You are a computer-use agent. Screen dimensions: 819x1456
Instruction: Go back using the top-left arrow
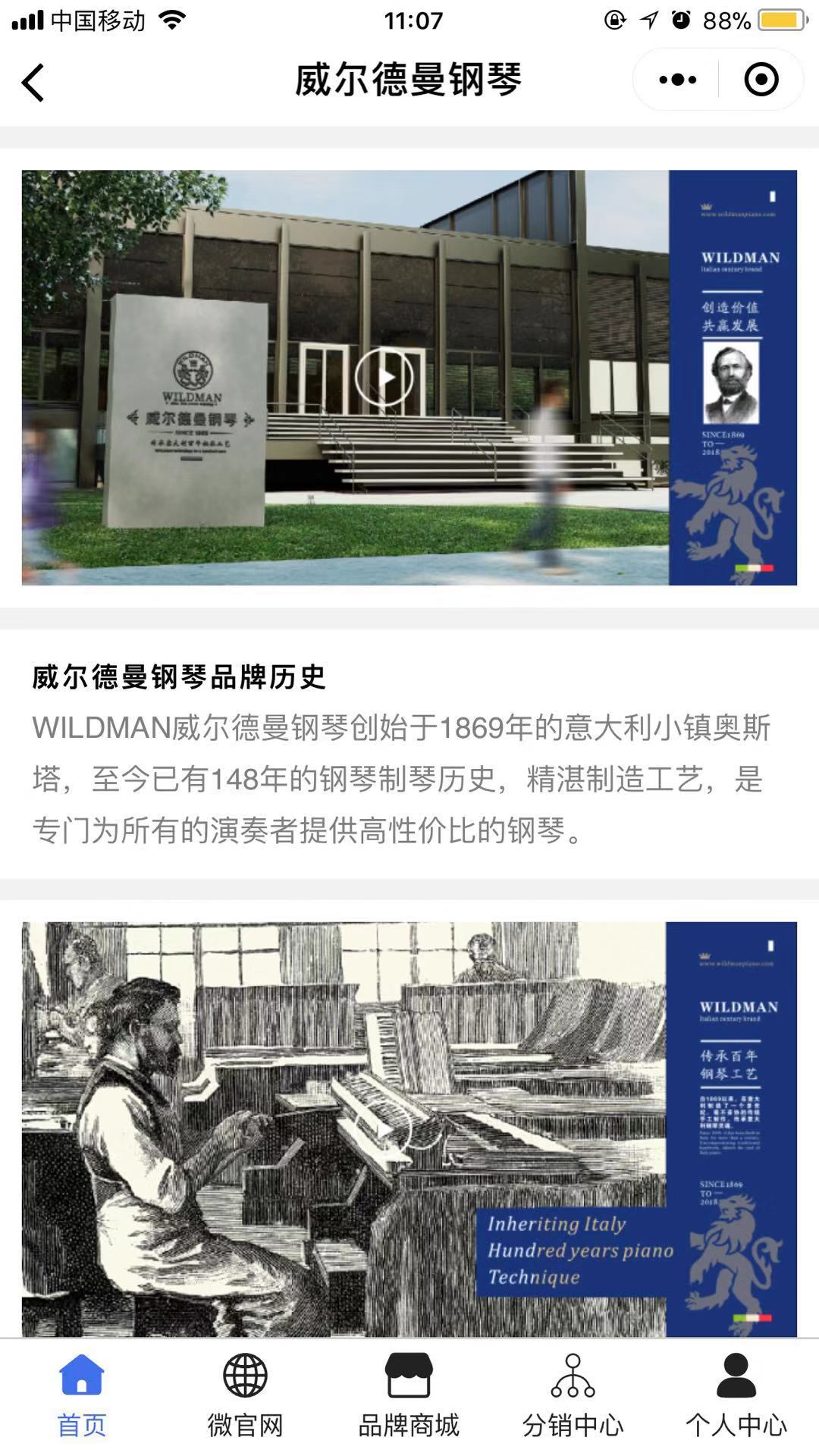(33, 81)
